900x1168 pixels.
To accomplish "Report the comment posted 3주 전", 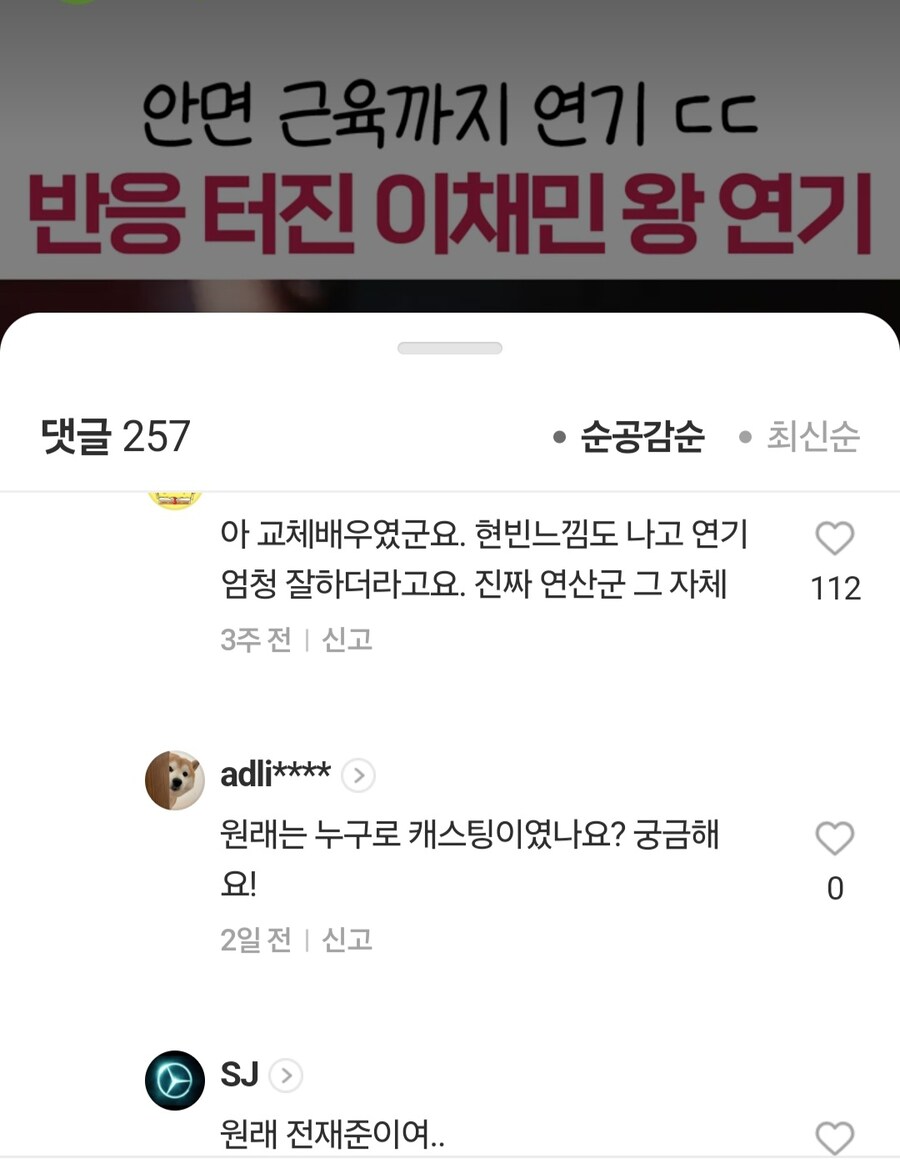I will click(x=347, y=639).
